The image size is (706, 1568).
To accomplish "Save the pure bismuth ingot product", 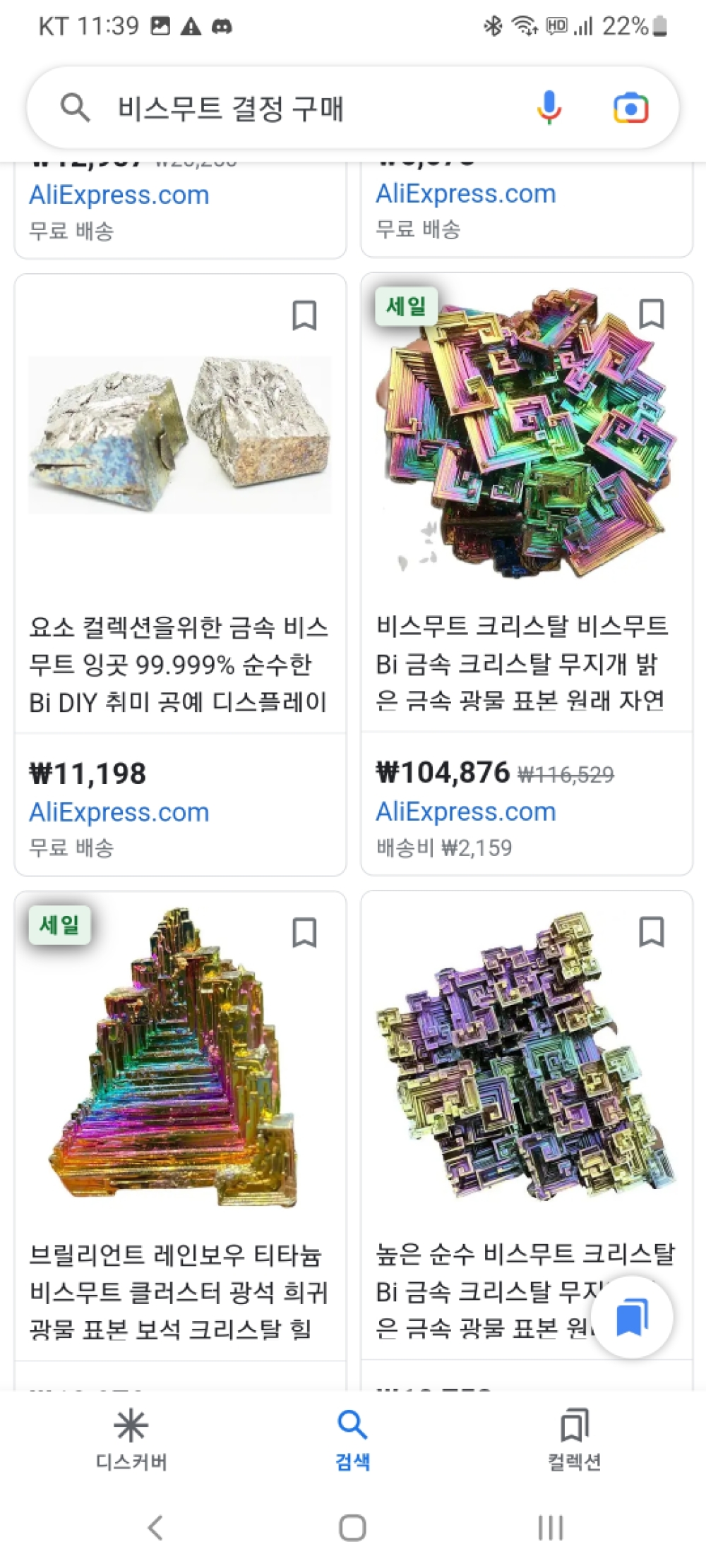I will pos(306,315).
